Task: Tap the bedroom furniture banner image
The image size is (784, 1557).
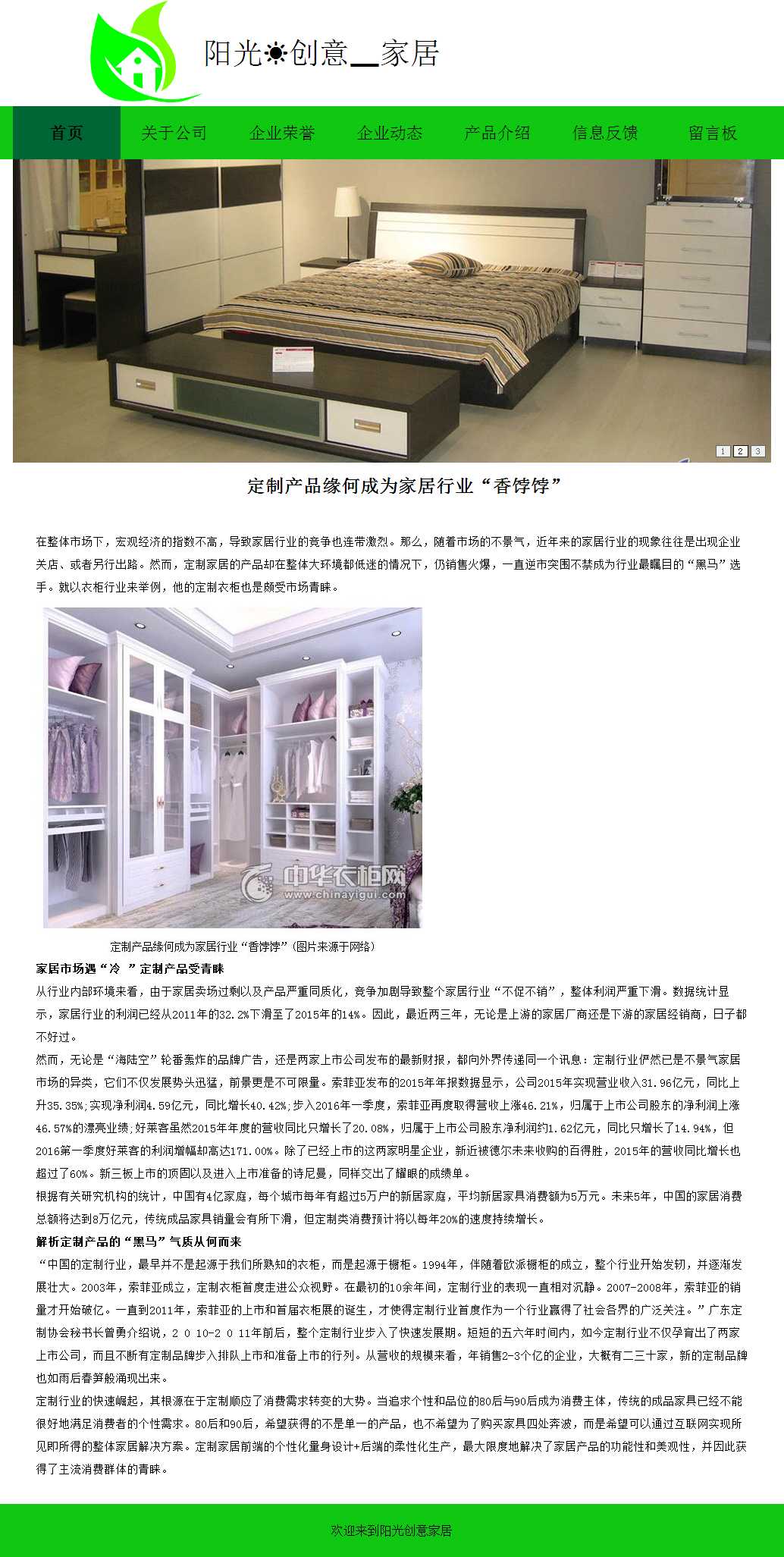Action: pyautogui.click(x=391, y=303)
